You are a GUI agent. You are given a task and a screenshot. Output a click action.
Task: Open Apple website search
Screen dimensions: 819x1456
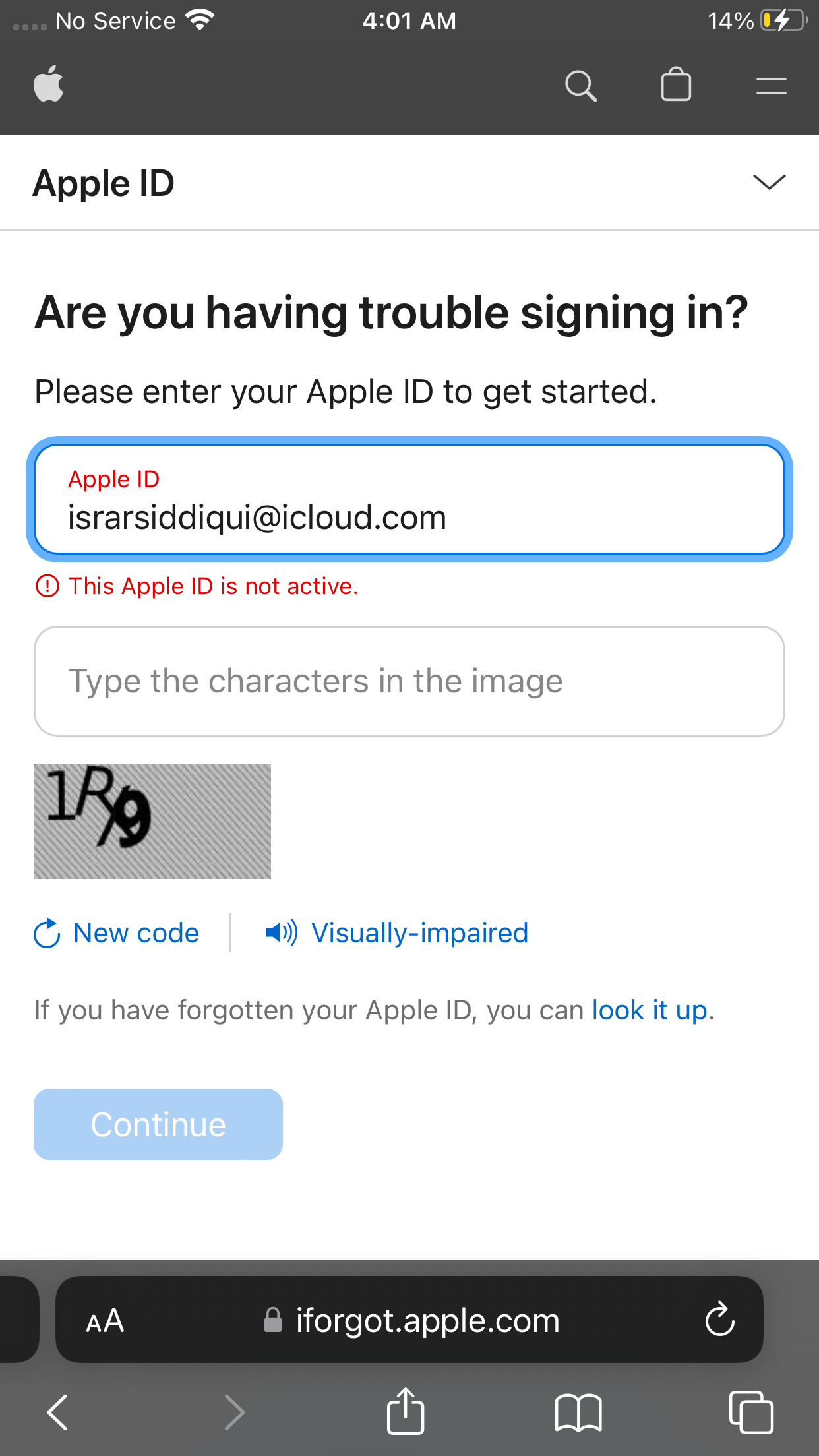pos(581,85)
